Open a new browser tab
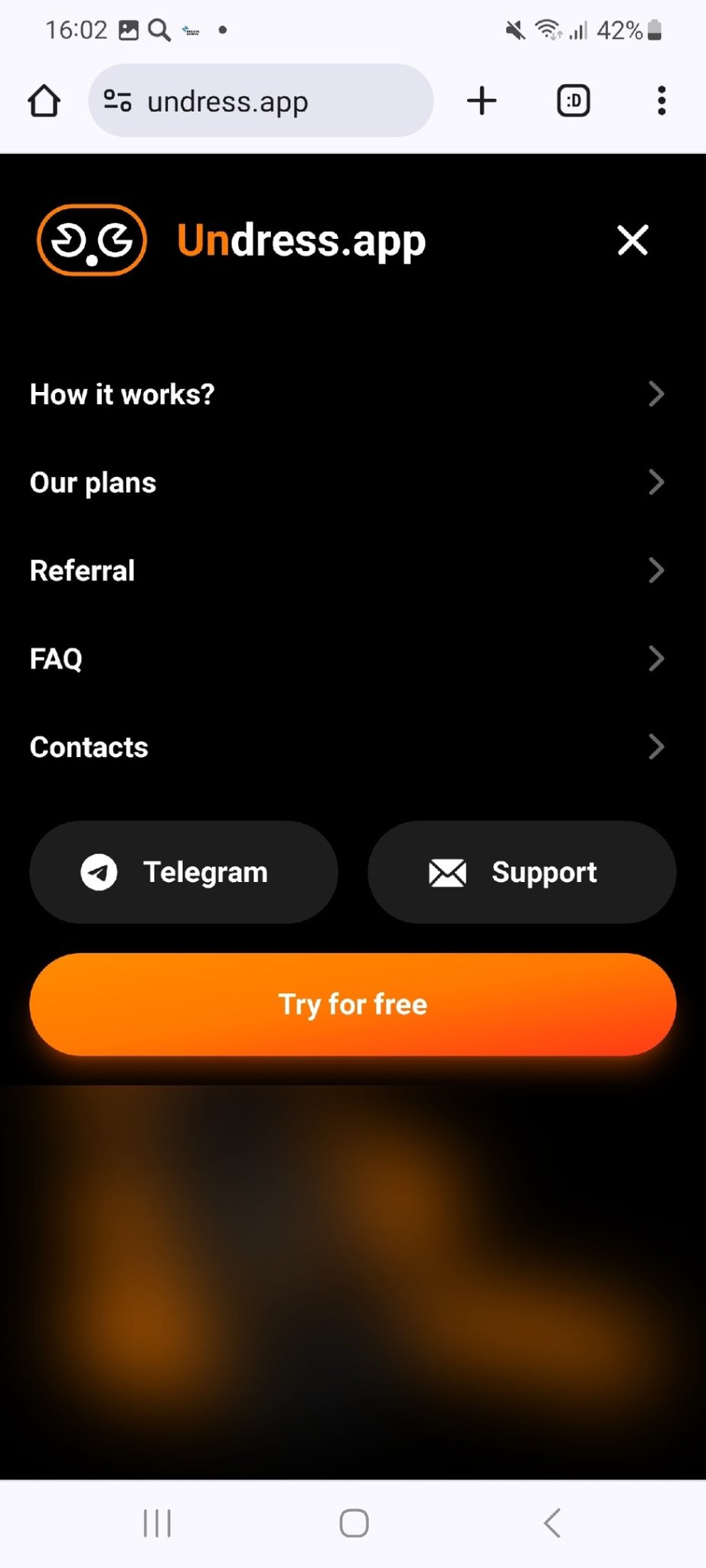This screenshot has height=1568, width=706. point(482,101)
